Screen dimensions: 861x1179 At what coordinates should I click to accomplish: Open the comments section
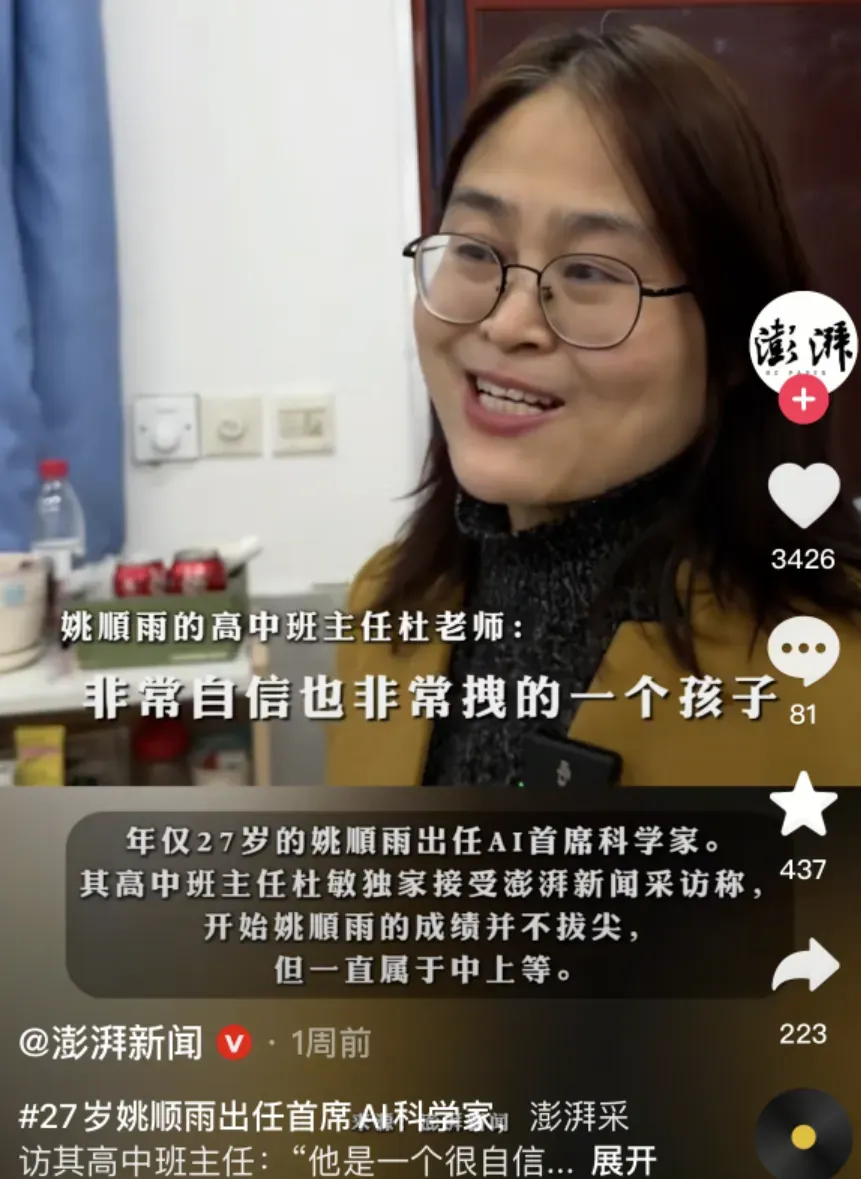point(803,651)
